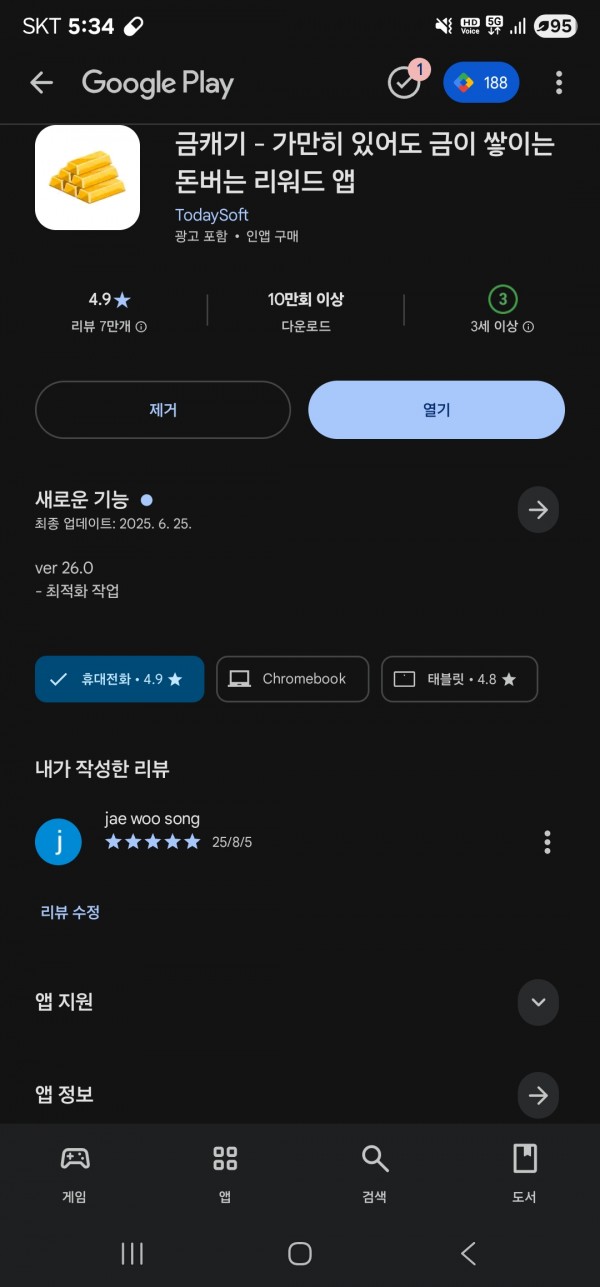Expand the 앱 지원 section

(x=538, y=1002)
